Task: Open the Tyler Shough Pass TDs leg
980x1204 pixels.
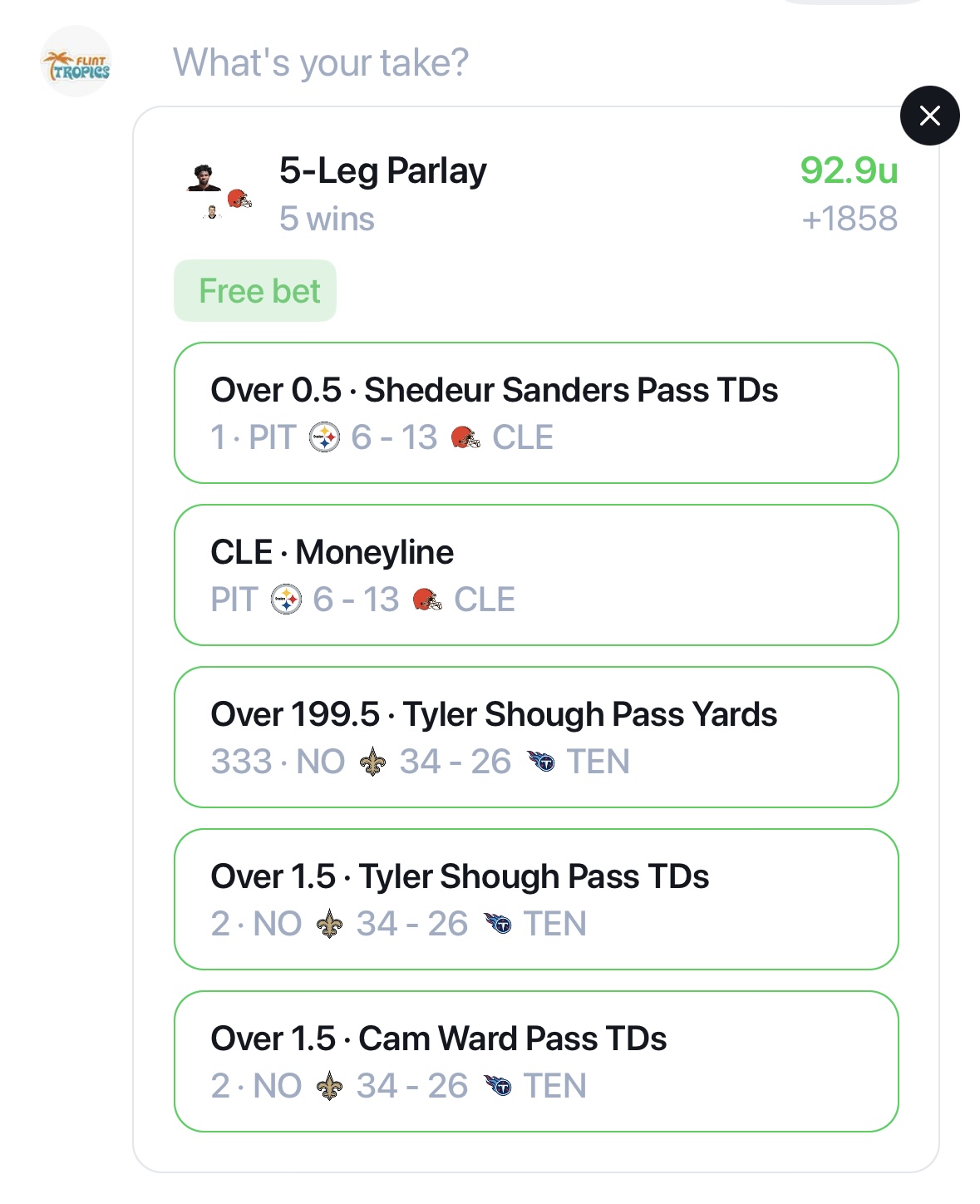Action: pos(536,899)
